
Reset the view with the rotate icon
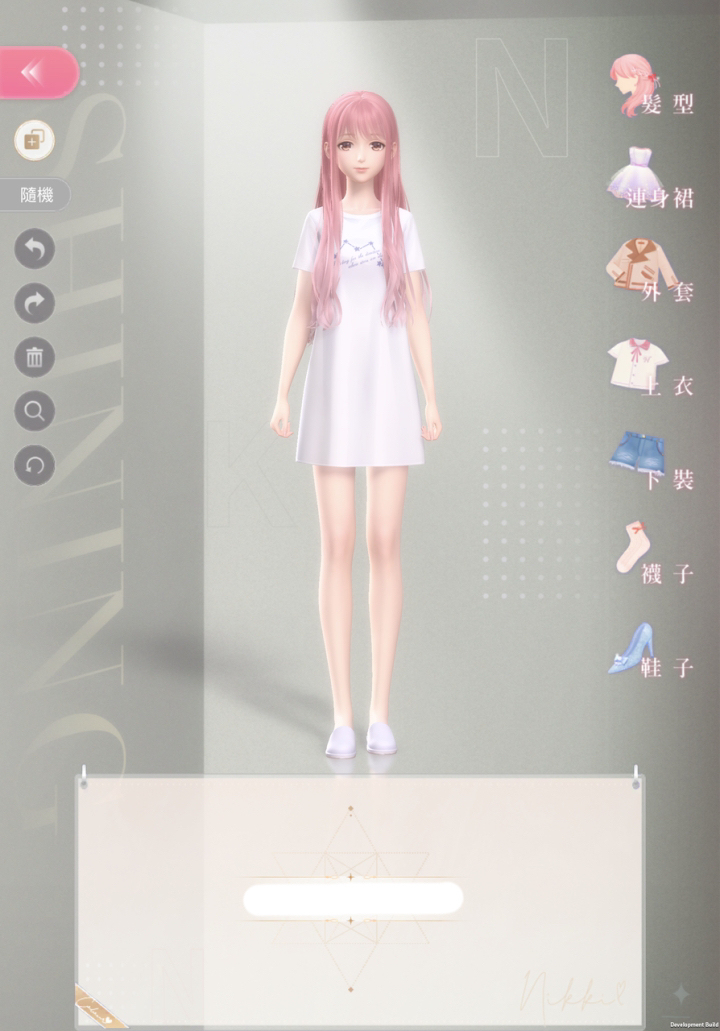click(34, 465)
